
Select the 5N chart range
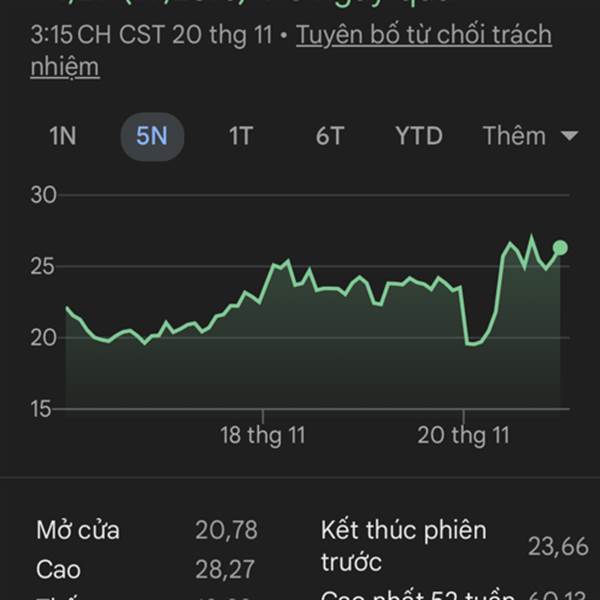(152, 136)
